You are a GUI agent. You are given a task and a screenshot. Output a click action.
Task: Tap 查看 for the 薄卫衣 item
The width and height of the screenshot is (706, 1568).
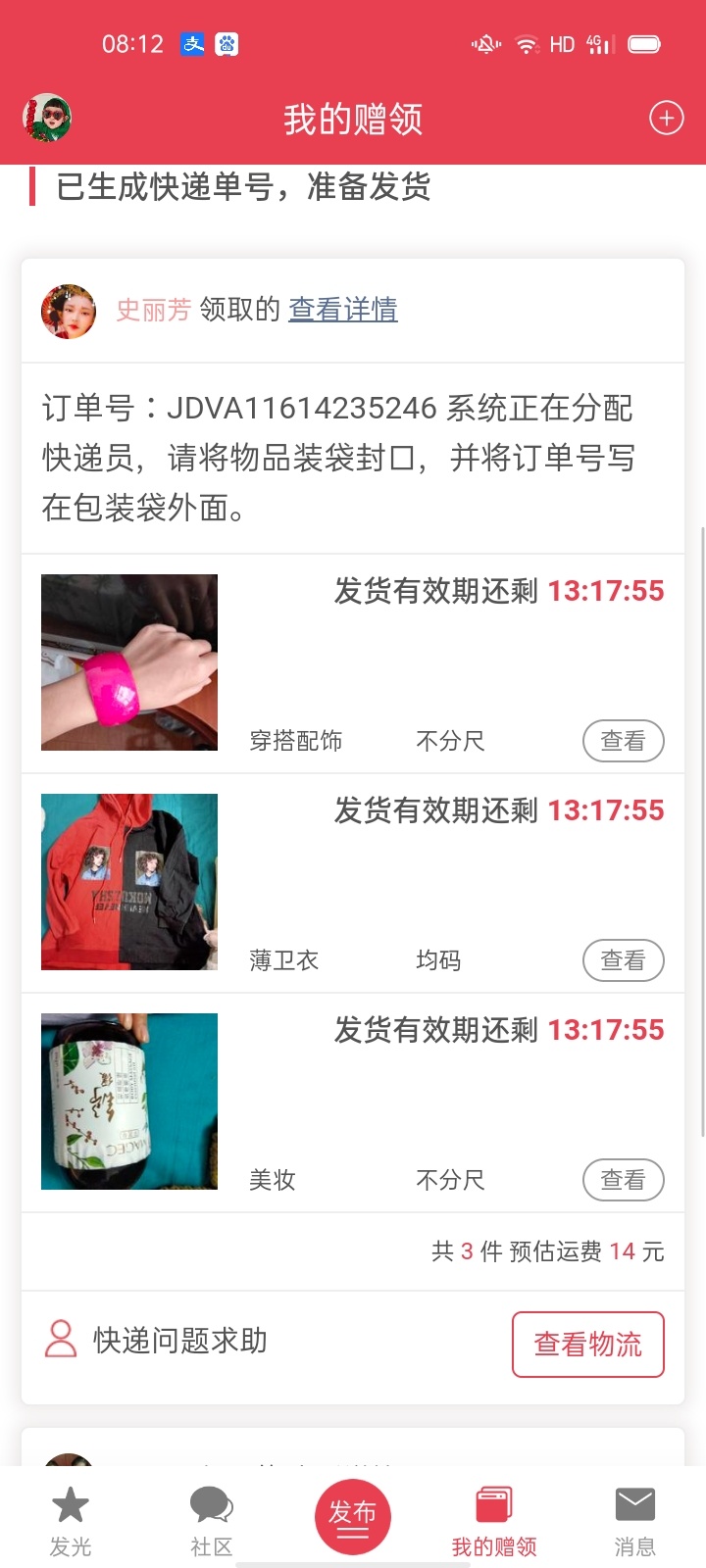(x=624, y=960)
